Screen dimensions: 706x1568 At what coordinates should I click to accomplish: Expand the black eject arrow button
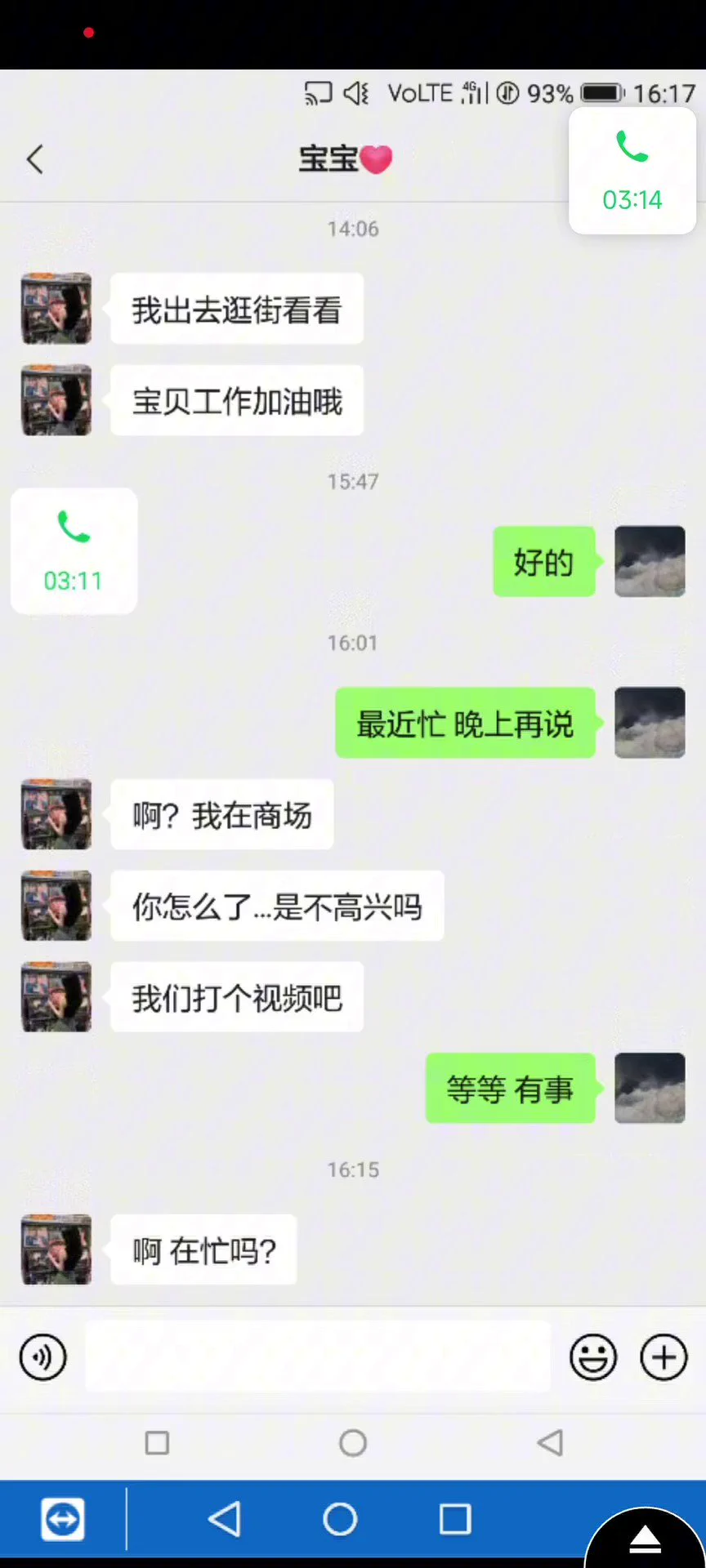646,1539
